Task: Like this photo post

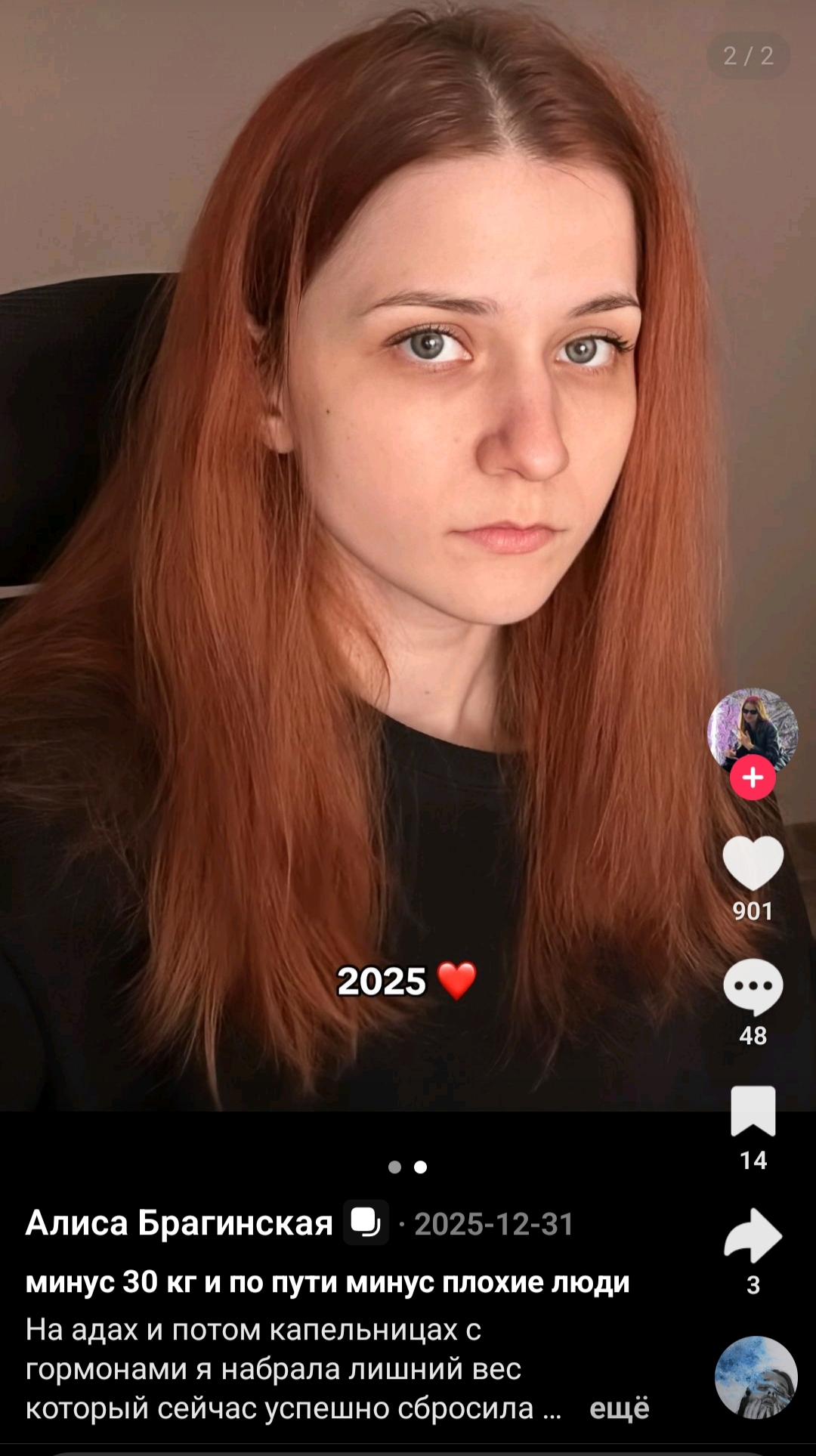Action: (x=753, y=863)
